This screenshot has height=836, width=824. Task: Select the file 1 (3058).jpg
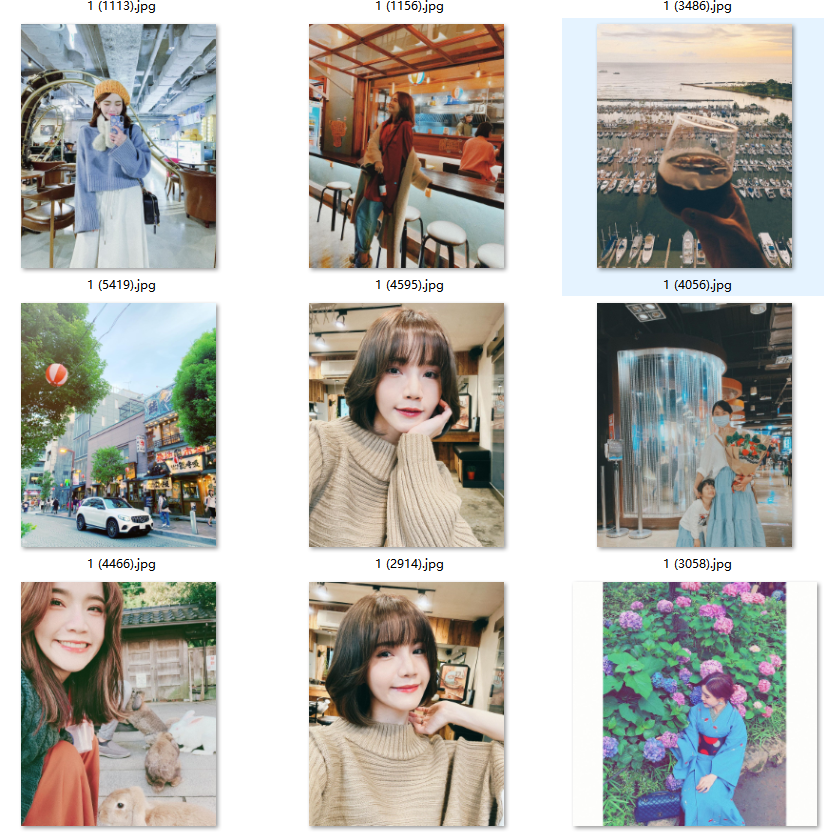click(x=694, y=425)
